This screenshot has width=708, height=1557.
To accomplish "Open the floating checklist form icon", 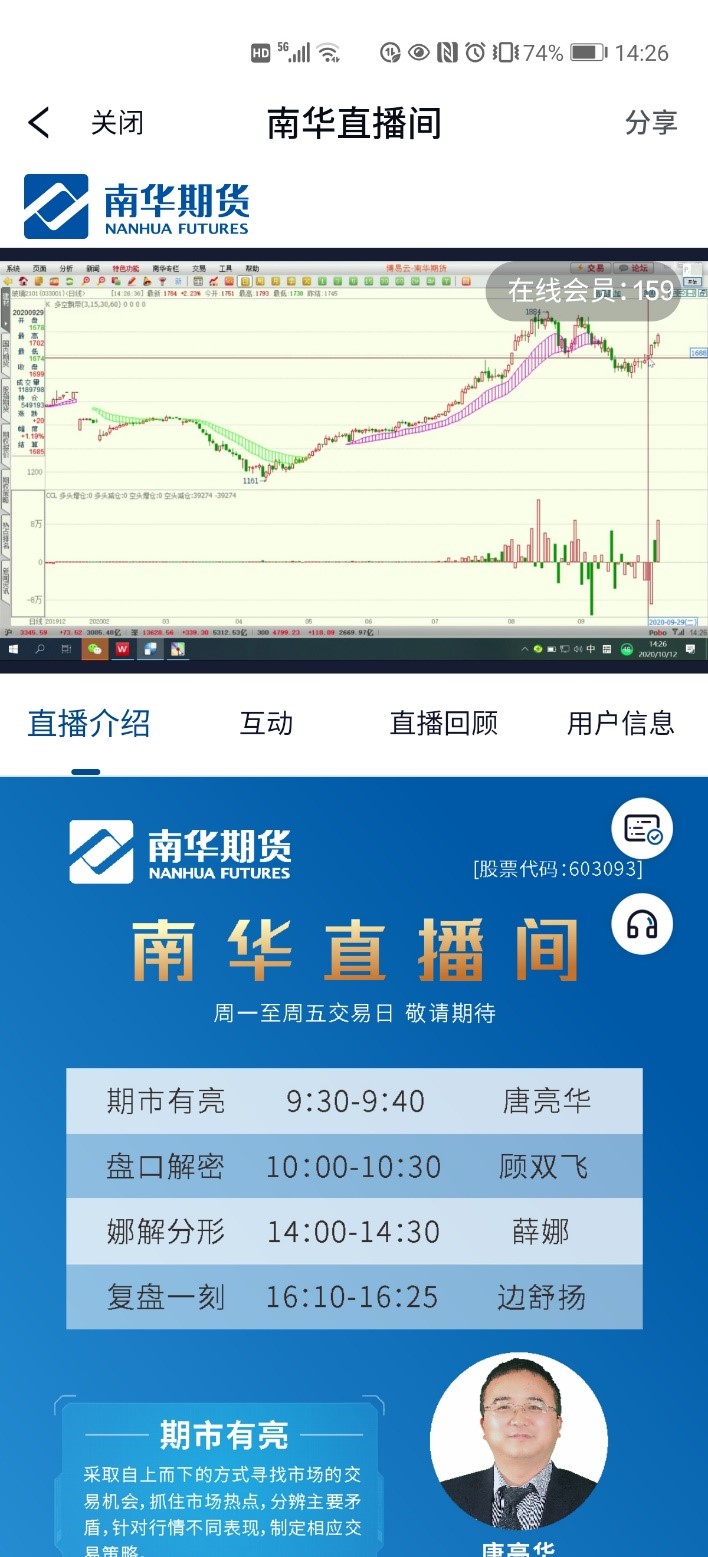I will (642, 829).
